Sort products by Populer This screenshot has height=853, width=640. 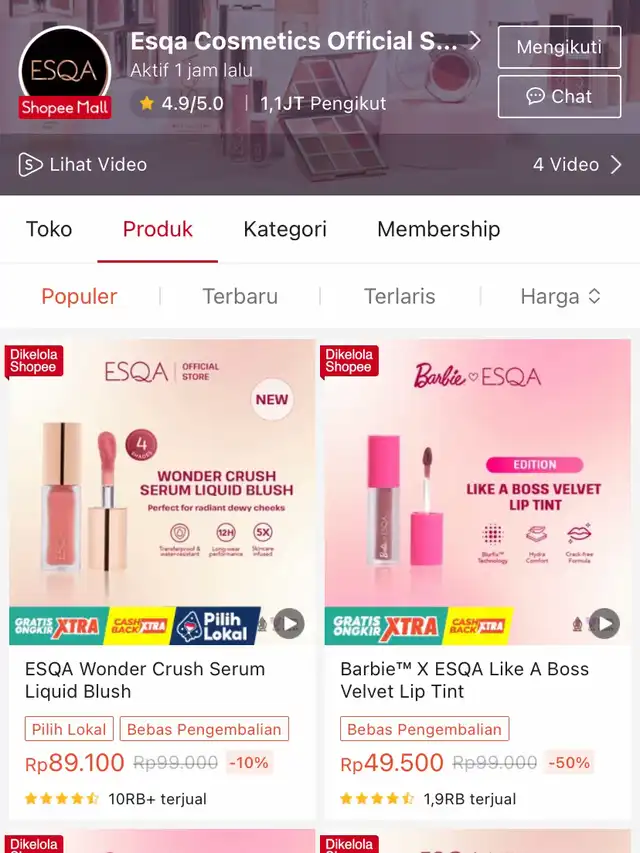pyautogui.click(x=79, y=296)
